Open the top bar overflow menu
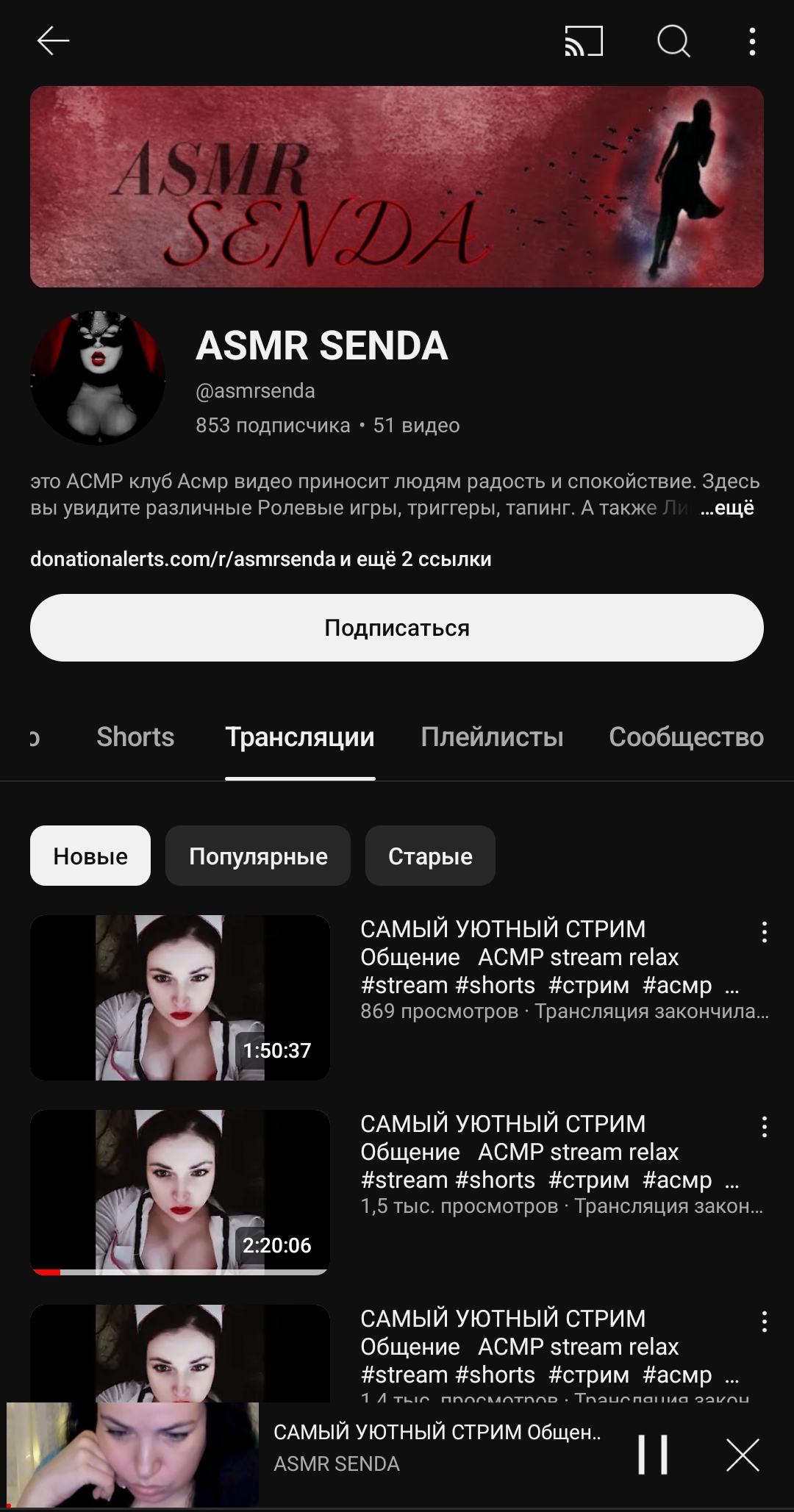794x1512 pixels. click(752, 41)
